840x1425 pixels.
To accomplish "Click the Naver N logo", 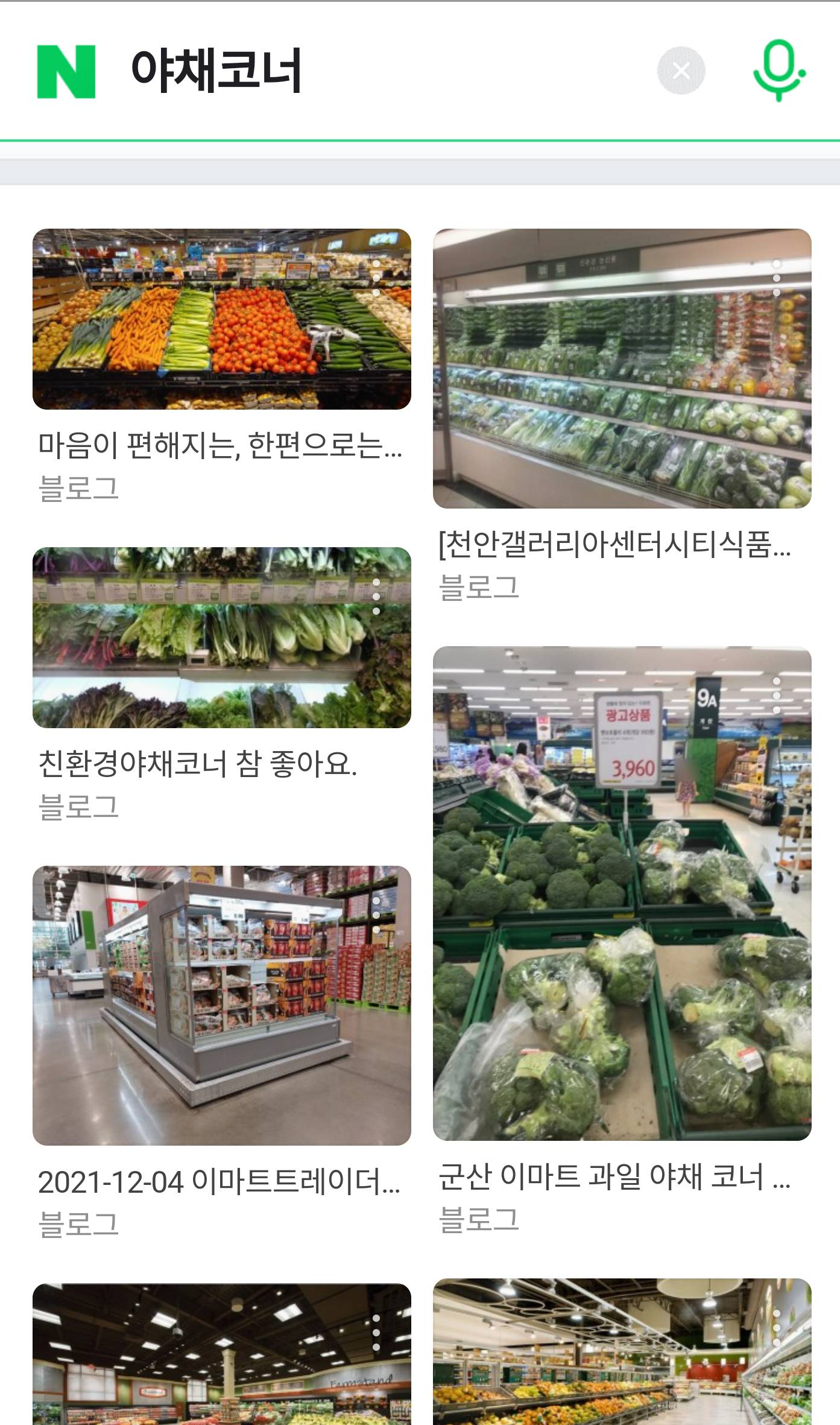I will coord(66,71).
